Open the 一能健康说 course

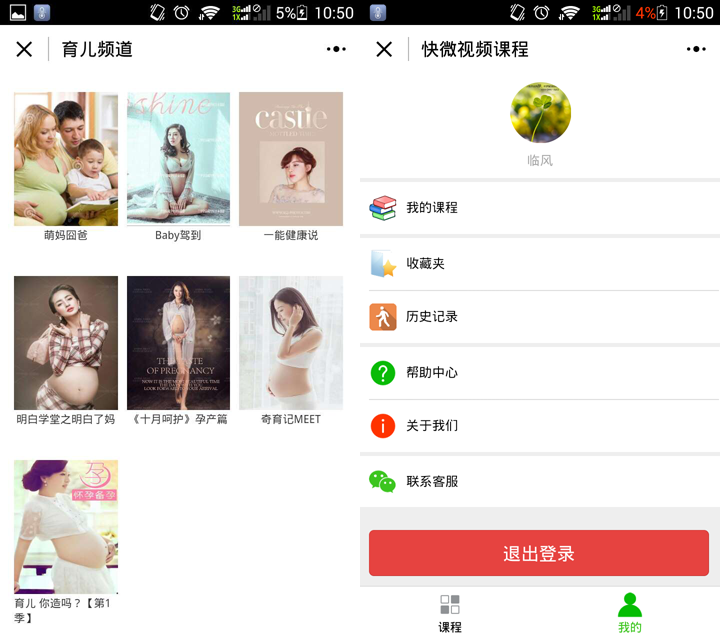291,160
